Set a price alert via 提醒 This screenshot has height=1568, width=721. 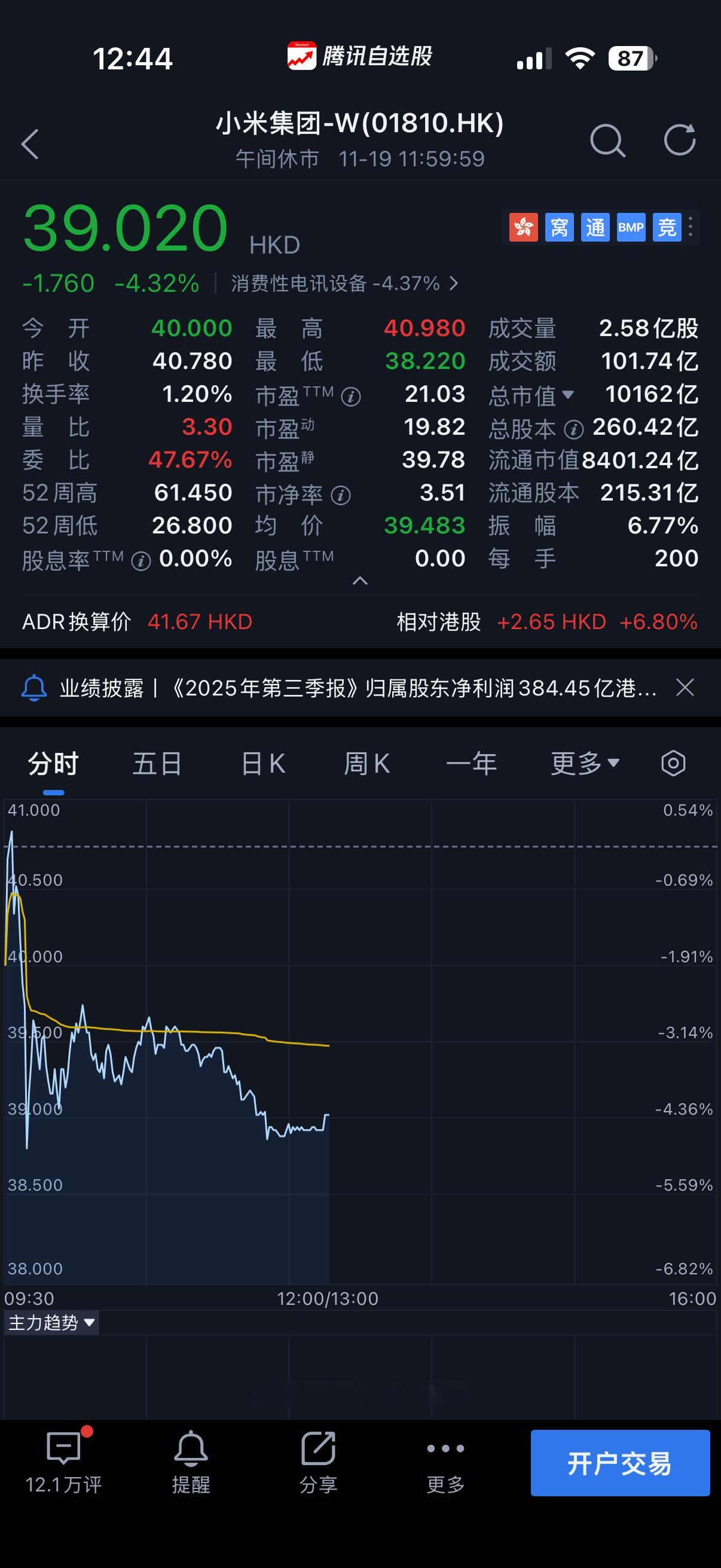(191, 1462)
